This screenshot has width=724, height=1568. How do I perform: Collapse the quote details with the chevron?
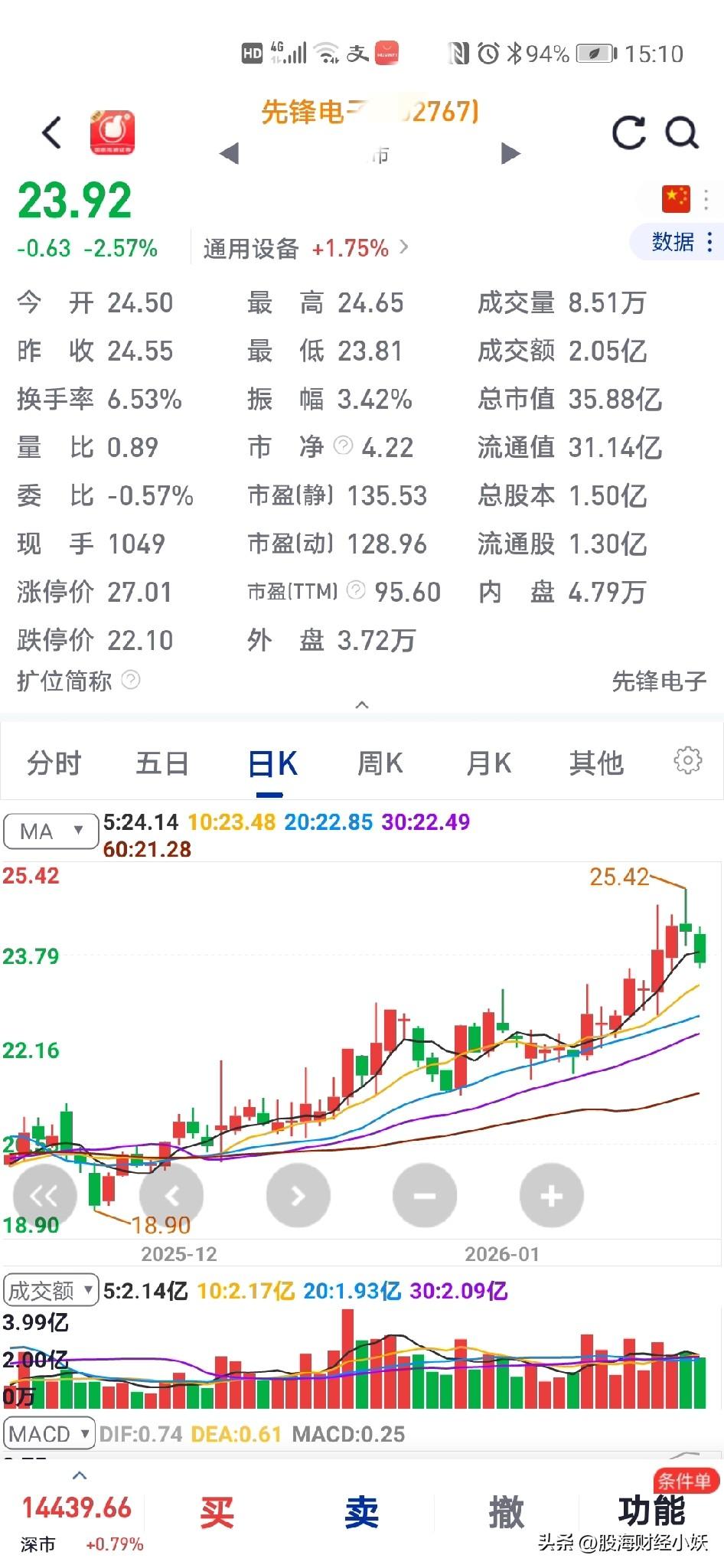tap(362, 704)
